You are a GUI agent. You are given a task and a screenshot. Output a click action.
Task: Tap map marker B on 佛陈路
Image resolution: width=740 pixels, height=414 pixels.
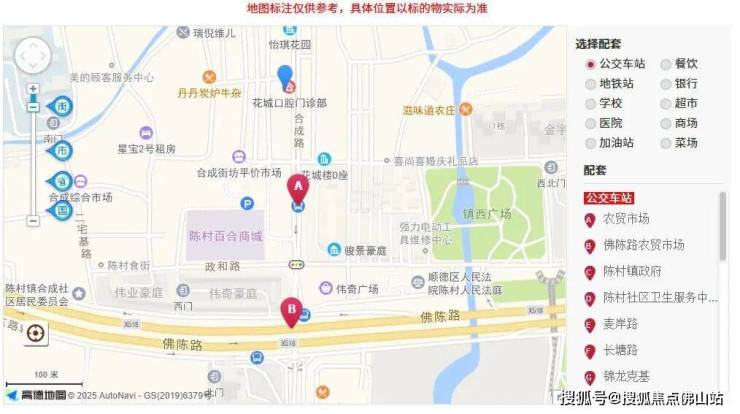coord(290,311)
